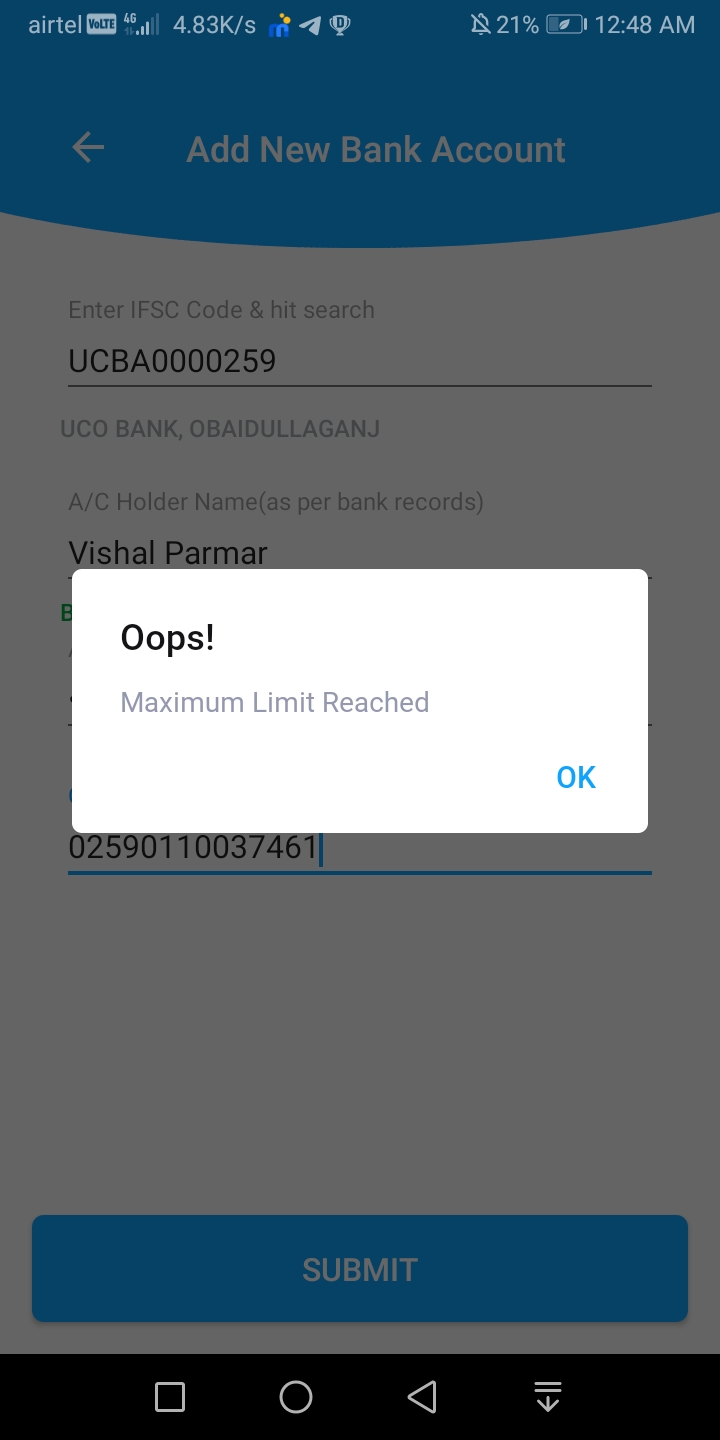Go to the system home screen

coord(296,1397)
